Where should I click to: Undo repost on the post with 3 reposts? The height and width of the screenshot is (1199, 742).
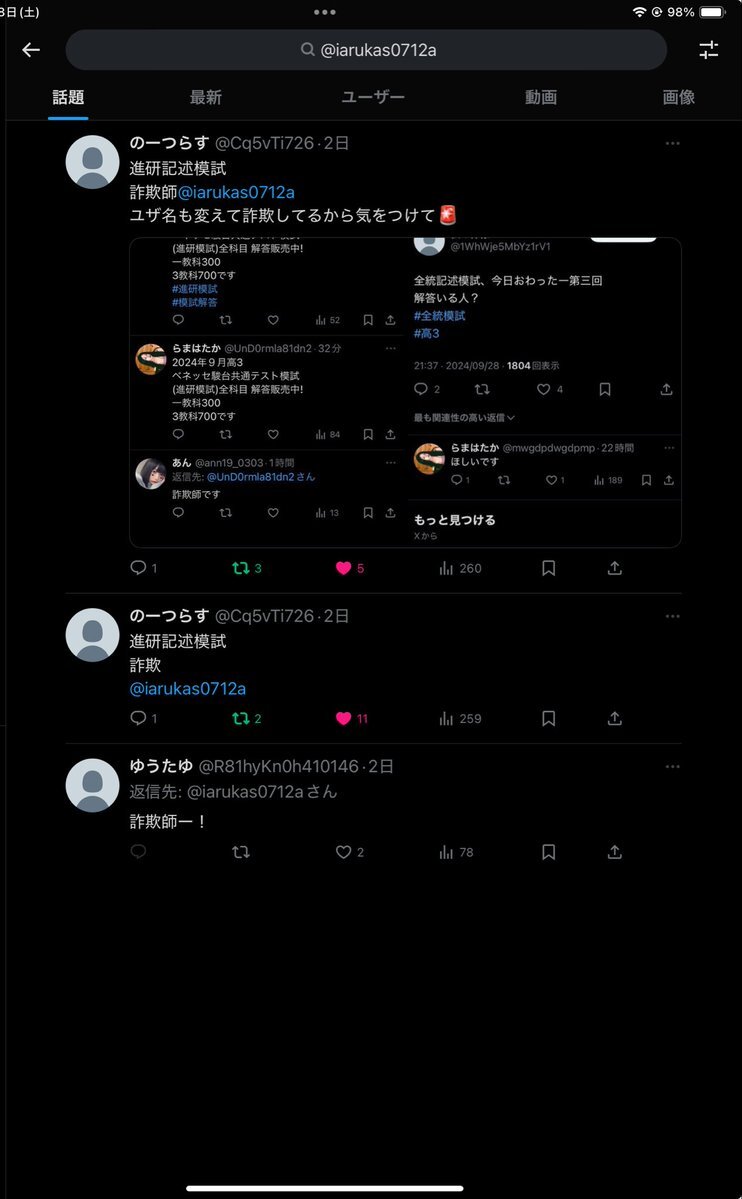tap(240, 568)
